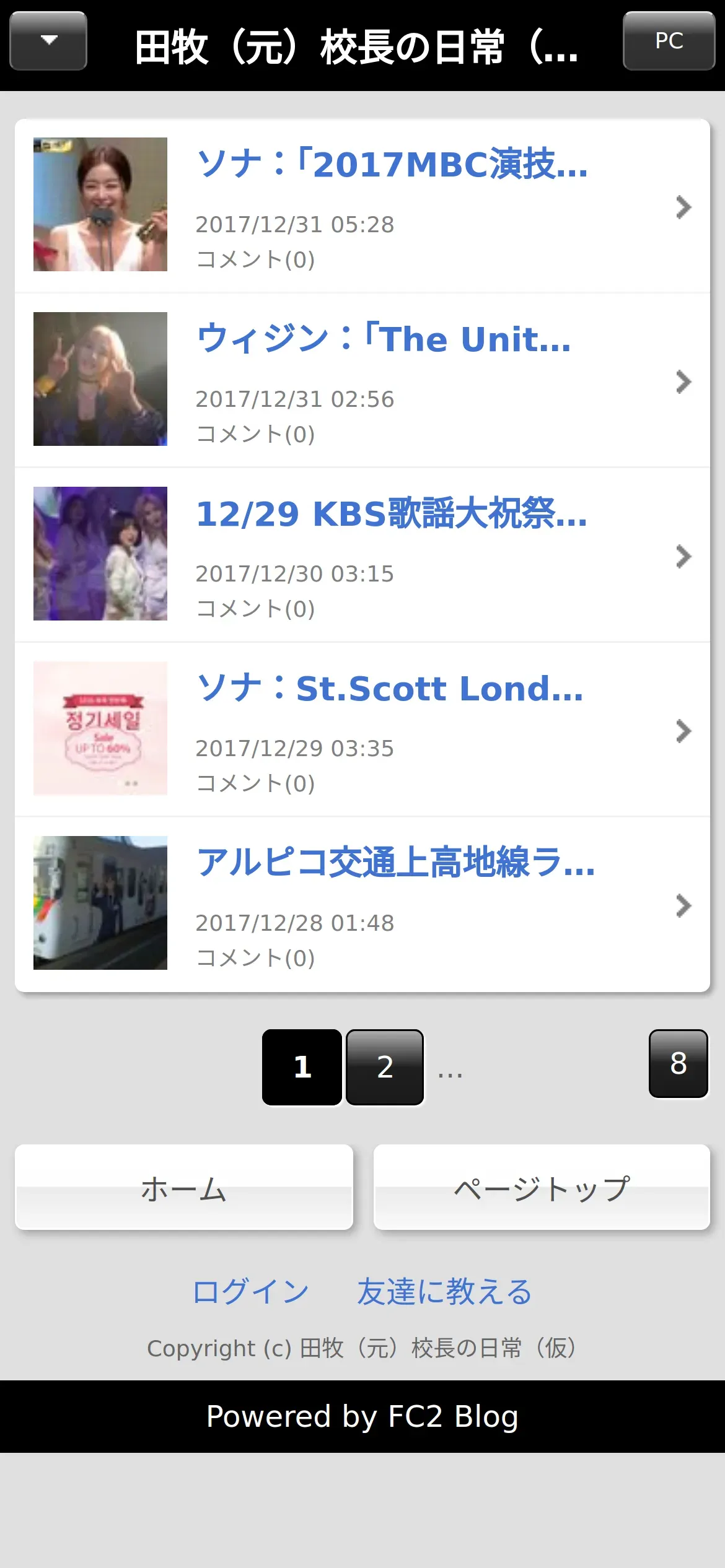The width and height of the screenshot is (725, 1568).
Task: Tap the 友達に教える link
Action: tap(444, 1292)
